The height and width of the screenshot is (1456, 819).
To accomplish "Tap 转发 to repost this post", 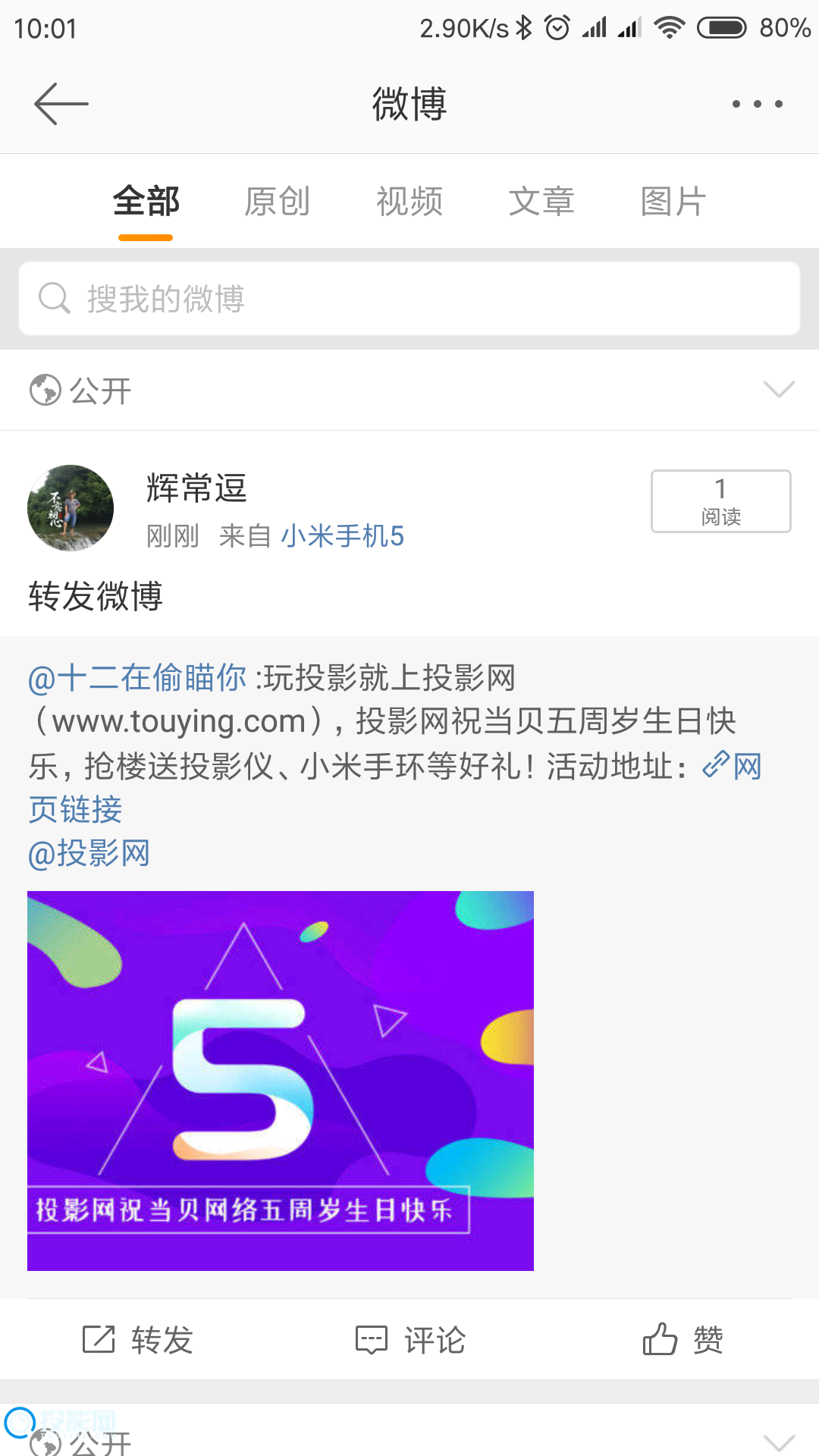I will [x=138, y=1340].
